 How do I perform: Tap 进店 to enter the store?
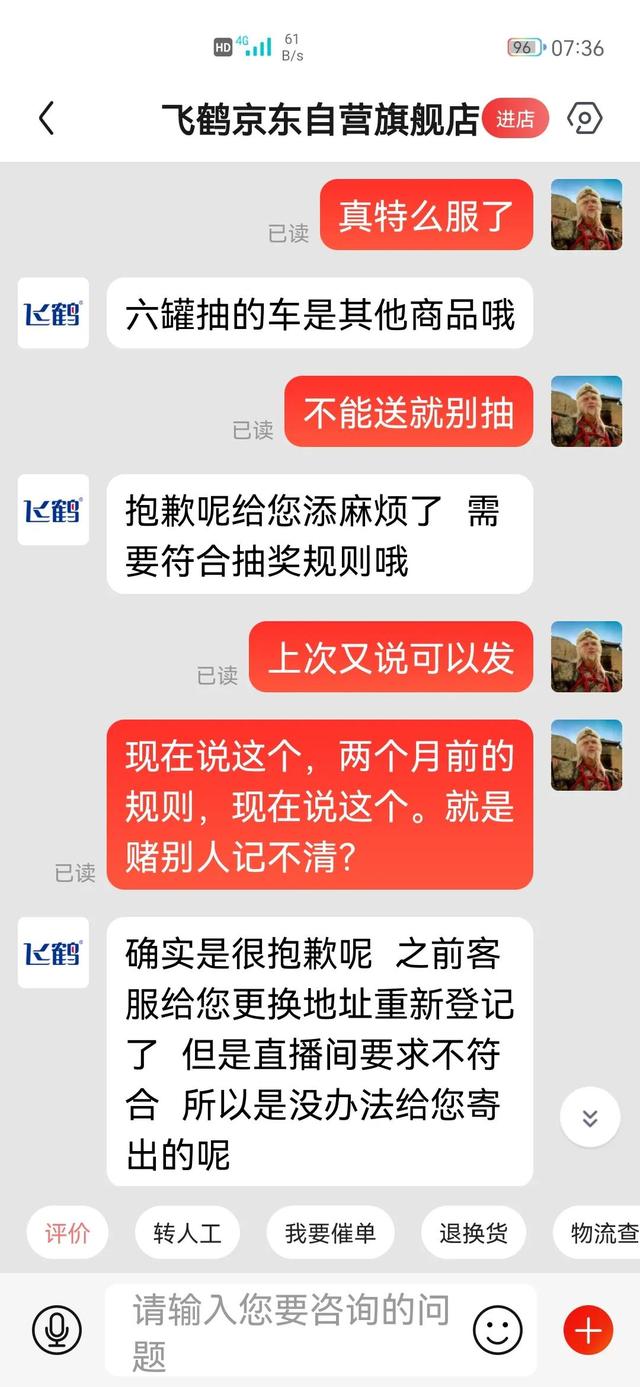[516, 119]
